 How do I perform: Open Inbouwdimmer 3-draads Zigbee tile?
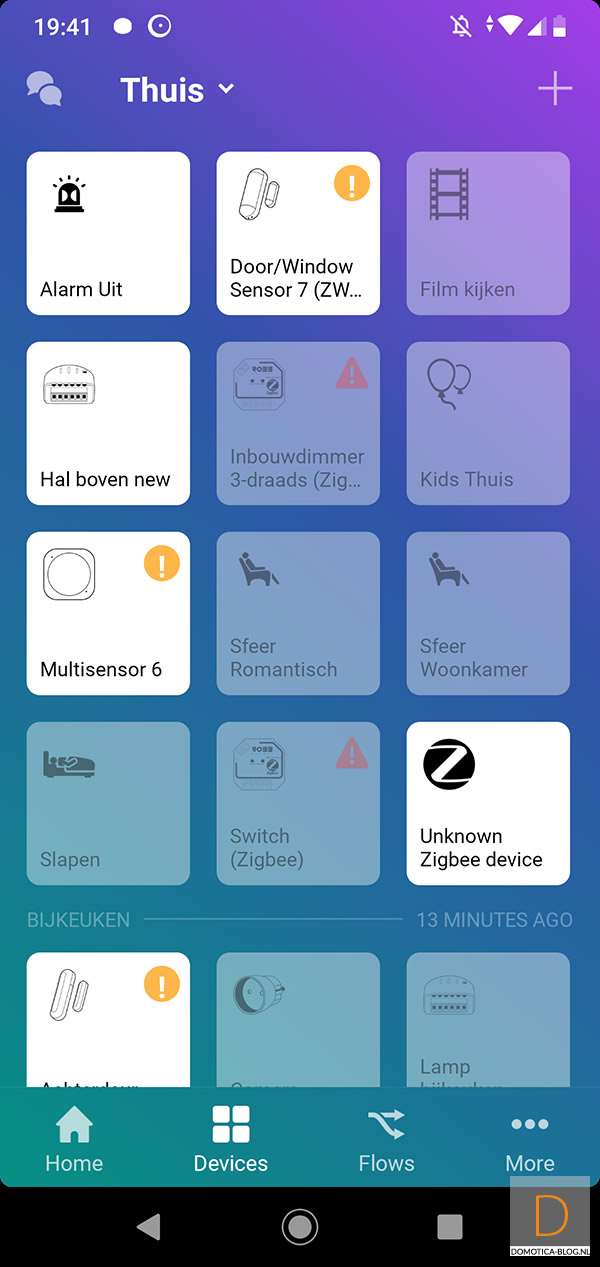[x=298, y=423]
